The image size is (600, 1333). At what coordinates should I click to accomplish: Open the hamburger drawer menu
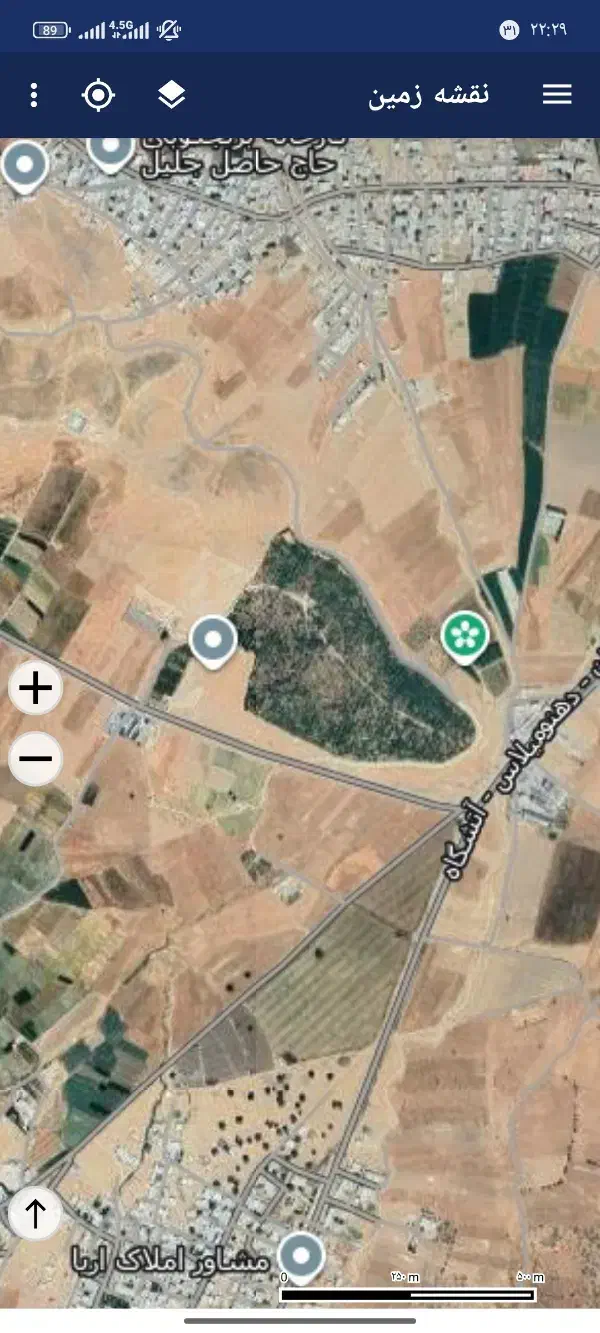tap(557, 95)
